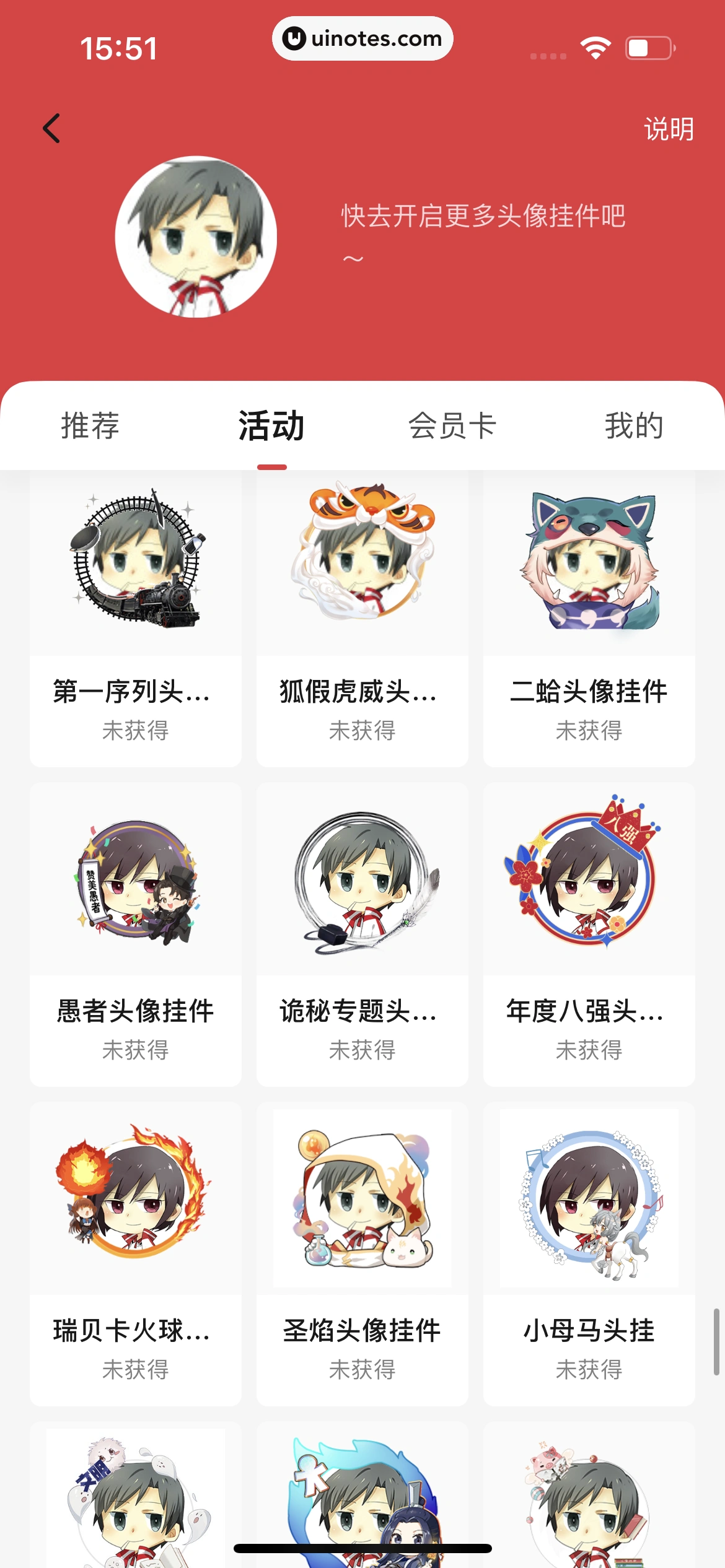Tap the 瑞贝卡火球 pendant
The width and height of the screenshot is (725, 1568).
pyautogui.click(x=135, y=1257)
